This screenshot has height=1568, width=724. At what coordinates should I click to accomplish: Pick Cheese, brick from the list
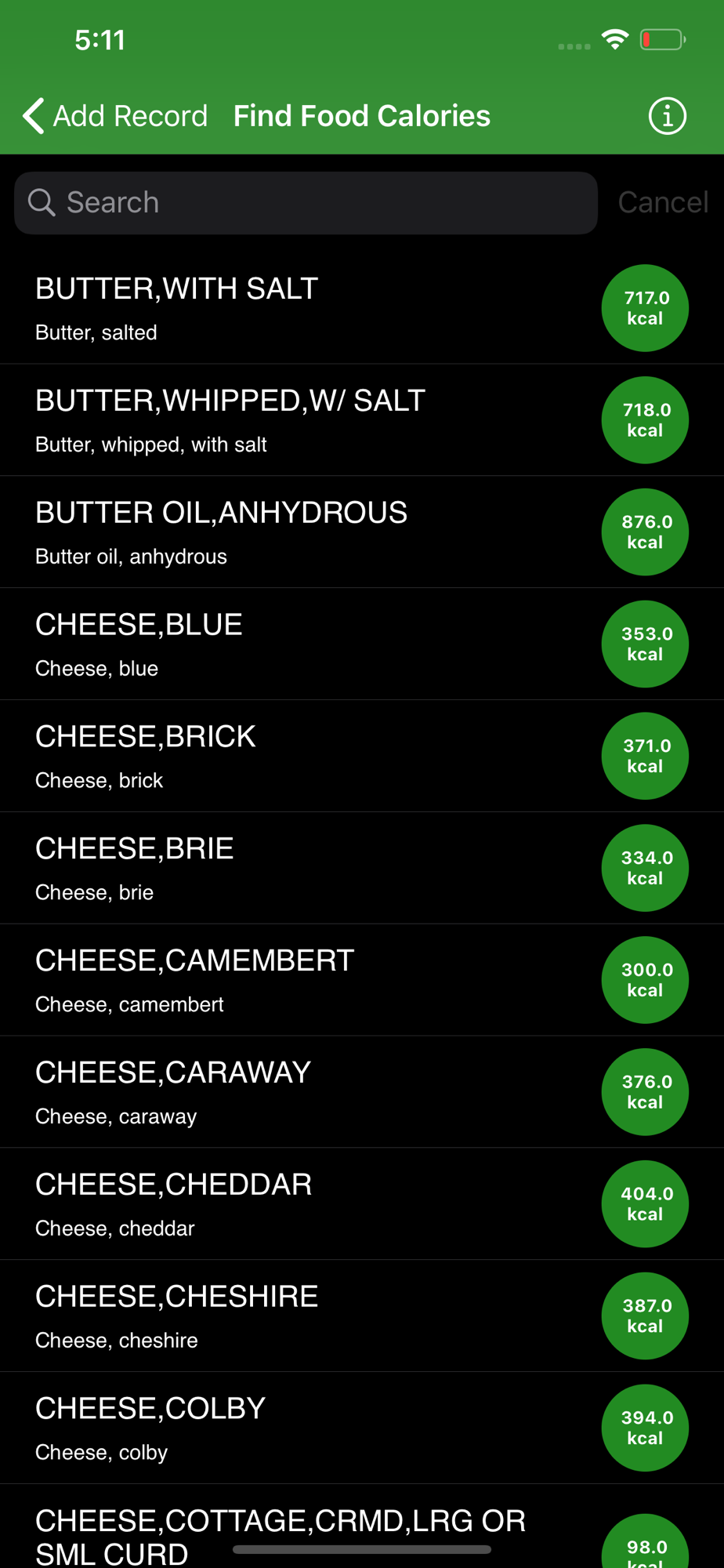tap(313, 757)
